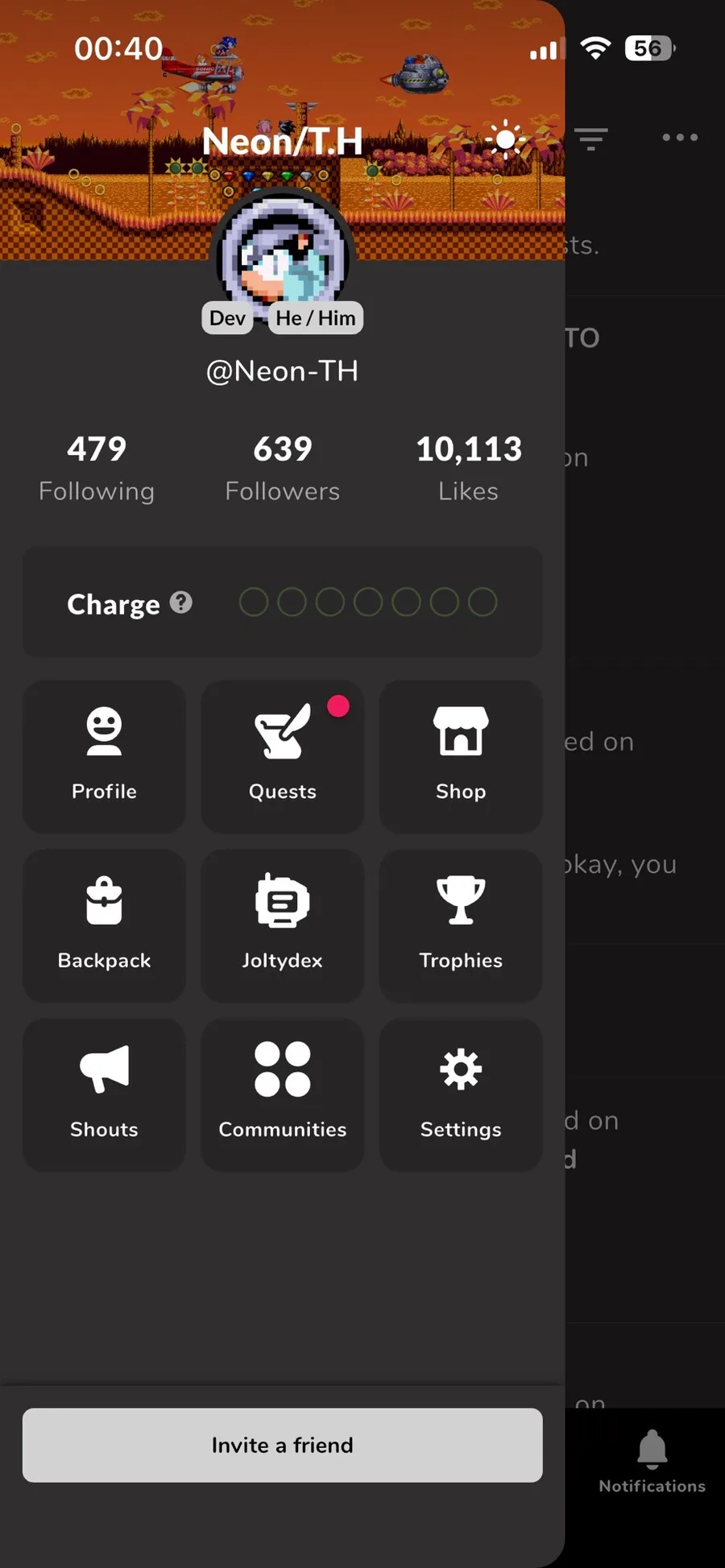Browse Communities
Screen dimensions: 725x1568
(282, 1094)
